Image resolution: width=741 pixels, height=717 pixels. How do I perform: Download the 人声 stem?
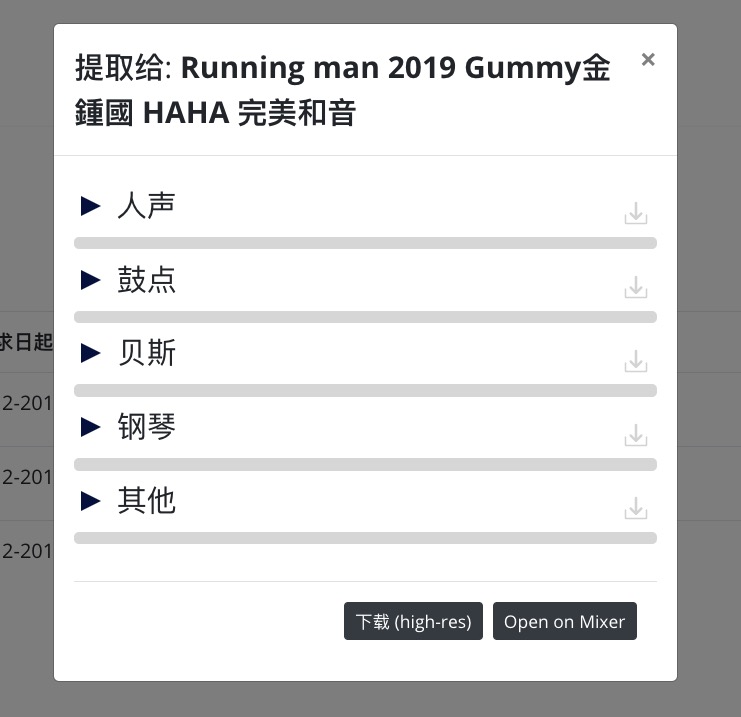point(636,214)
